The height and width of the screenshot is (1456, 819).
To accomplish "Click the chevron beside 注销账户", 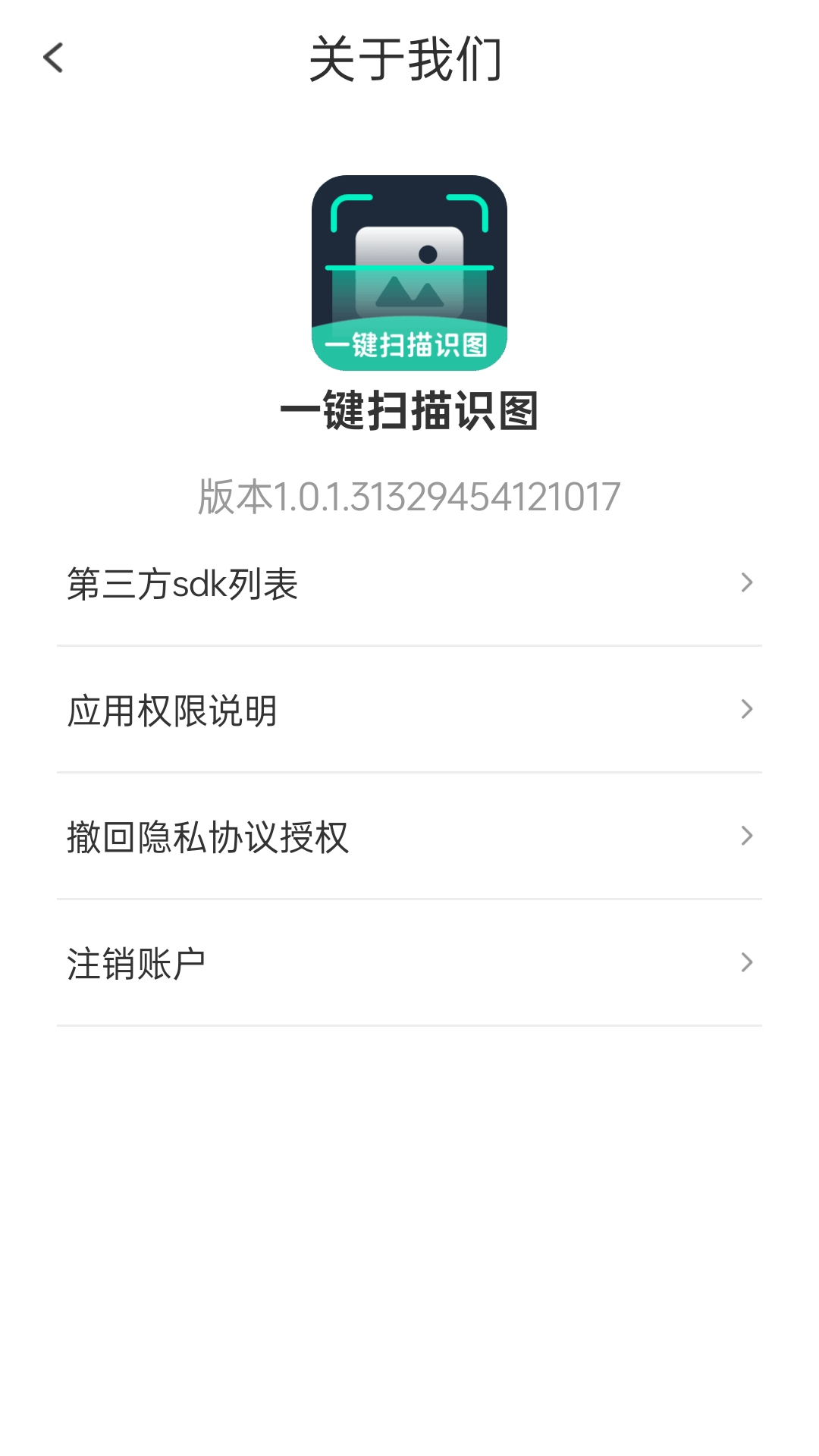I will point(745,962).
